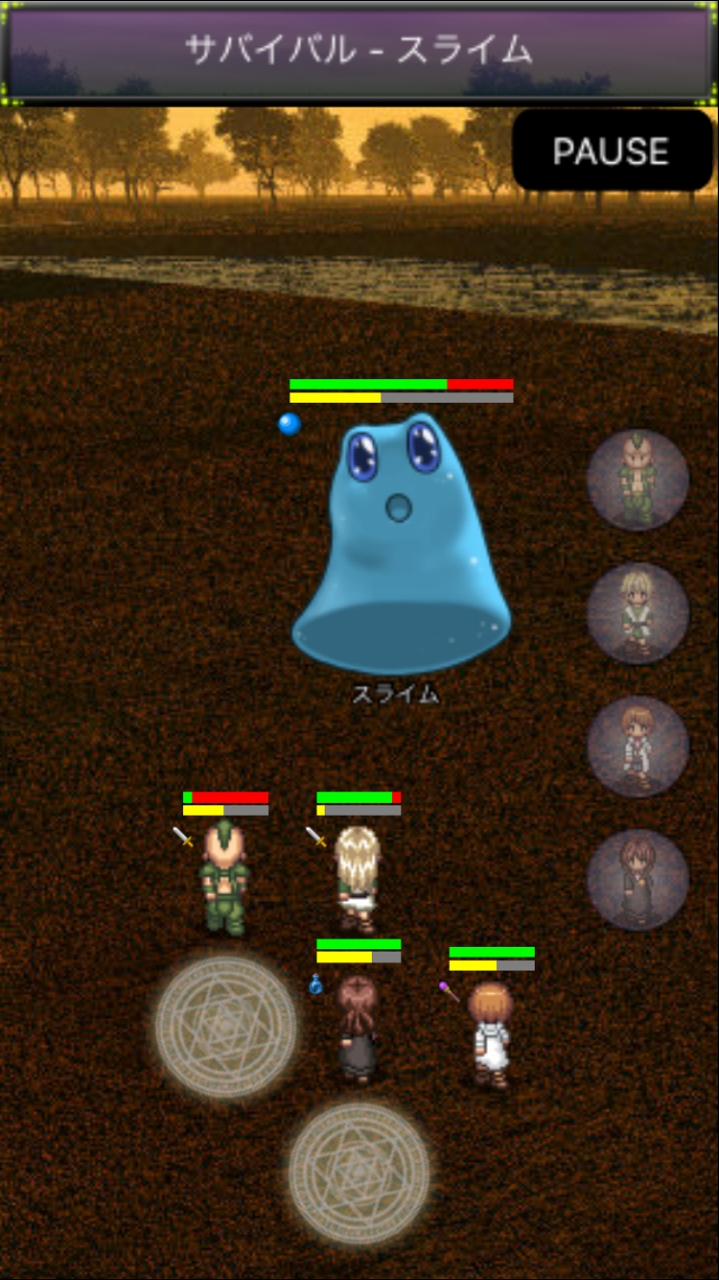The width and height of the screenshot is (719, 1280).
Task: Select the blonde character portrait
Action: click(638, 613)
